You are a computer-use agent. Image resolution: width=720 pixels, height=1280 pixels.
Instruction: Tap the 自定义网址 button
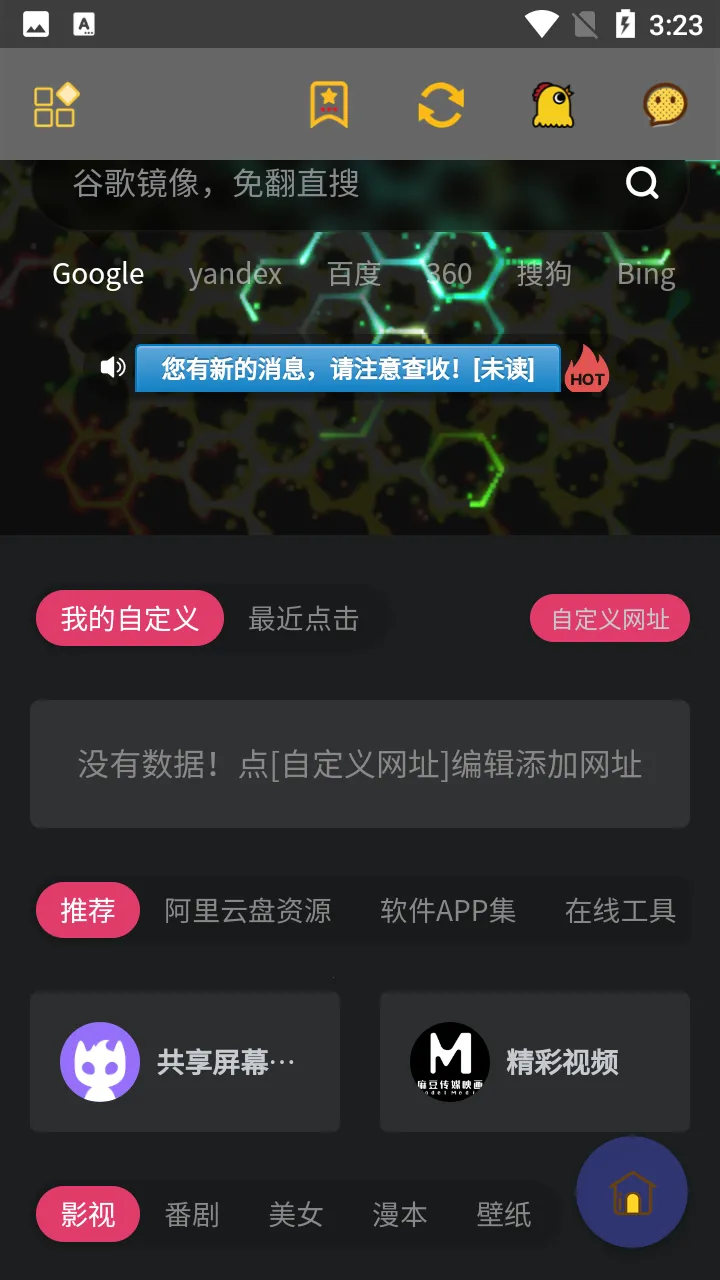tap(610, 619)
